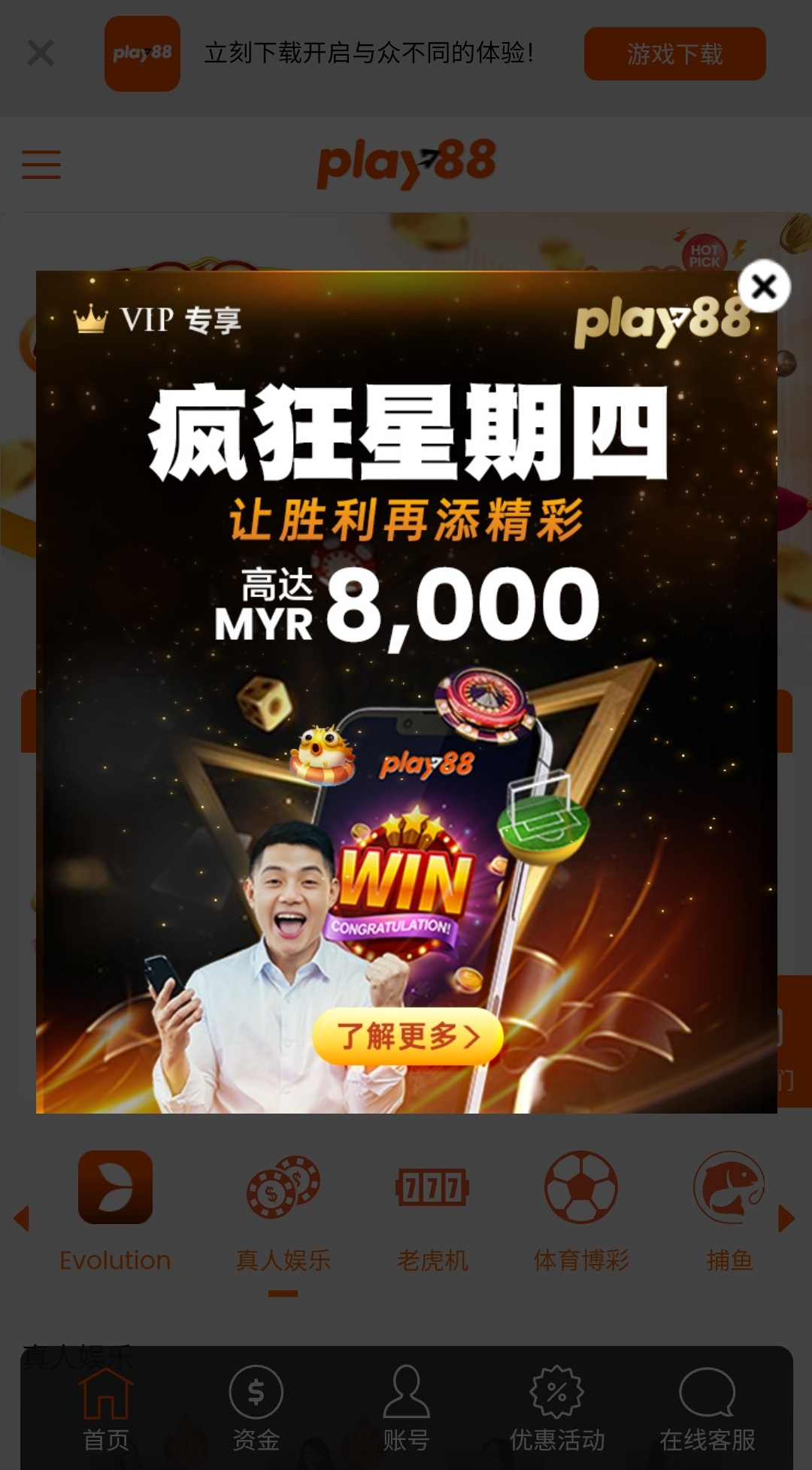Screen dimensions: 812x1470
Task: Tap the 了解更多 button
Action: click(408, 1036)
